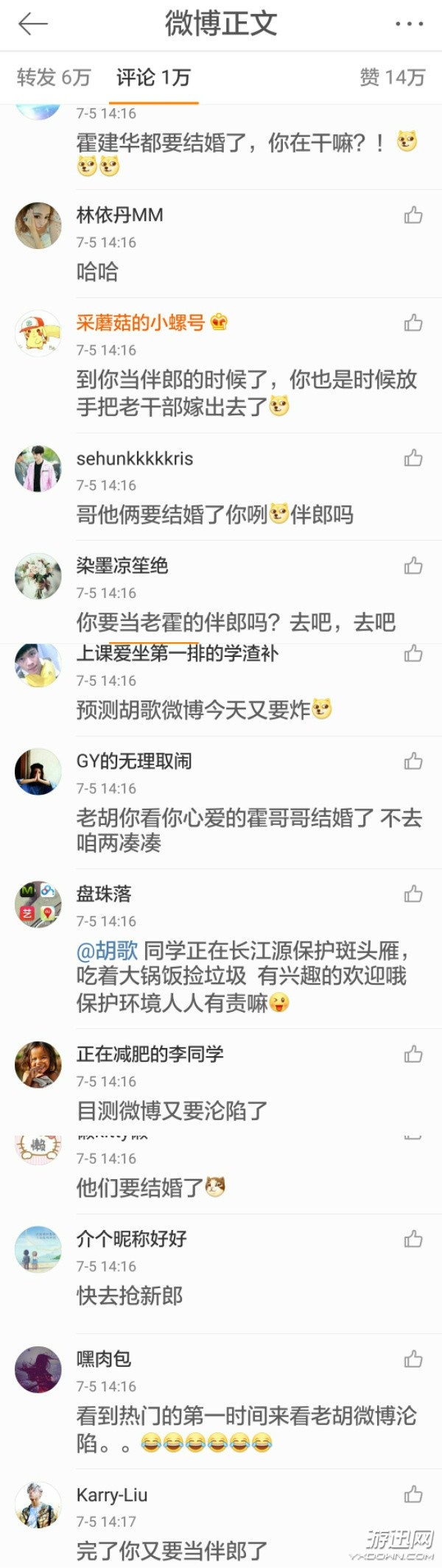Screen dimensions: 442x1568
Task: Like the comment by Karry-Liu
Action: tap(413, 1494)
